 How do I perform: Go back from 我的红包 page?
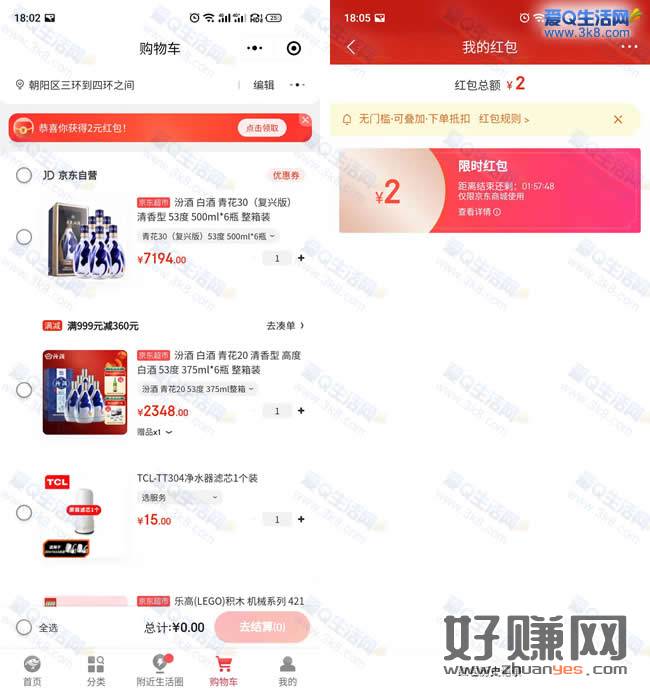[351, 47]
